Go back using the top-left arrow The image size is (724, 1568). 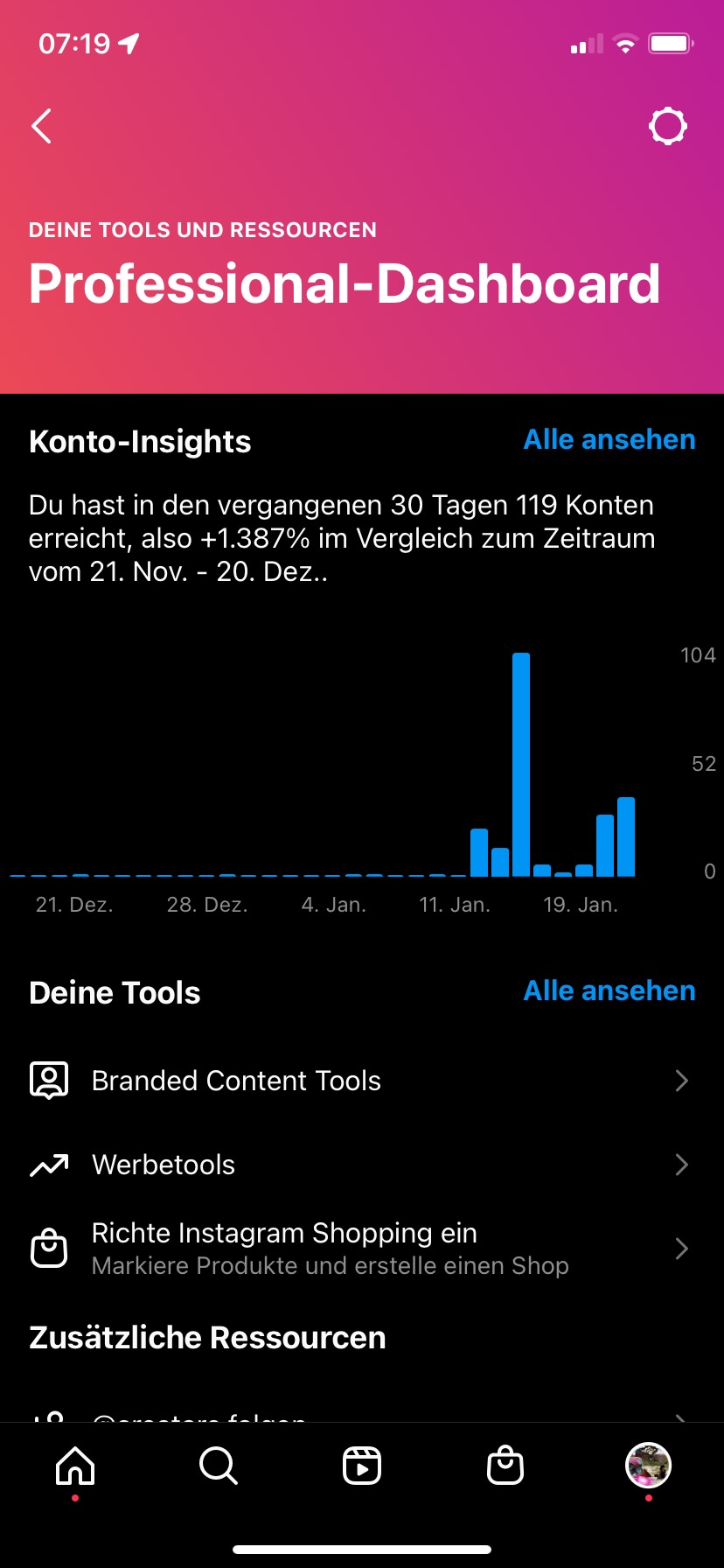[x=42, y=126]
